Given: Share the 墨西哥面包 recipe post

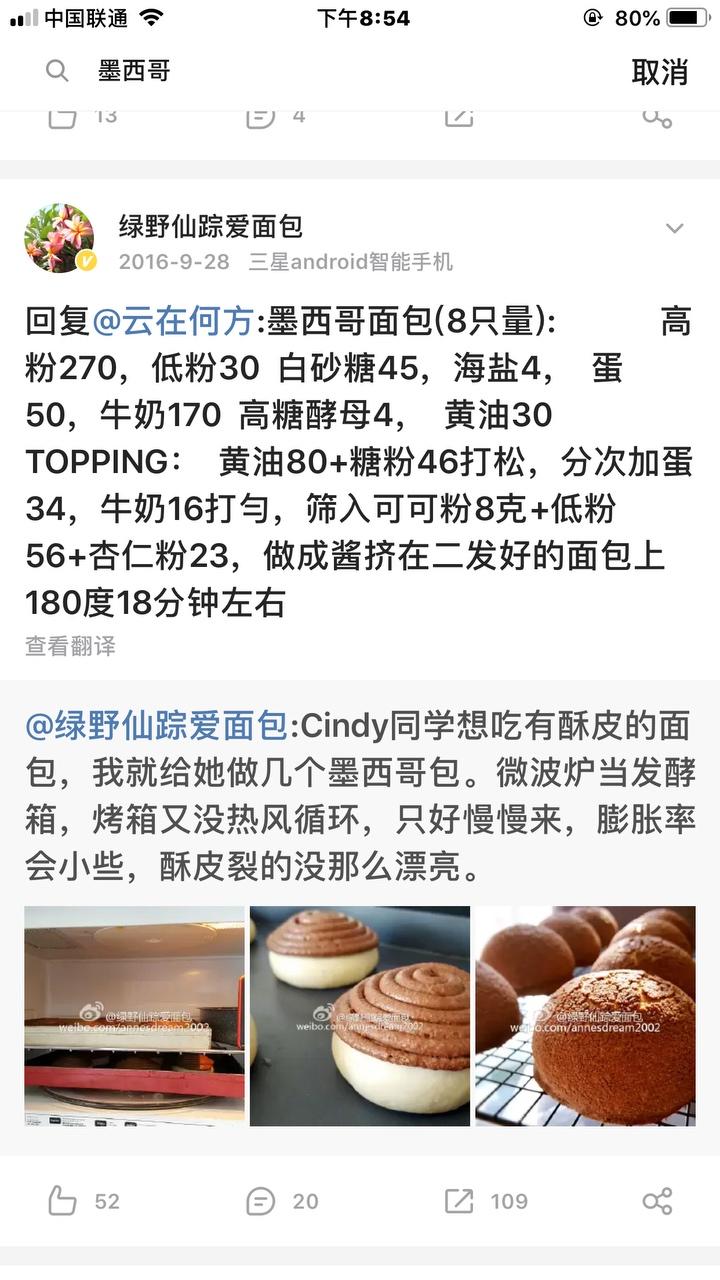Looking at the screenshot, I should (657, 1201).
